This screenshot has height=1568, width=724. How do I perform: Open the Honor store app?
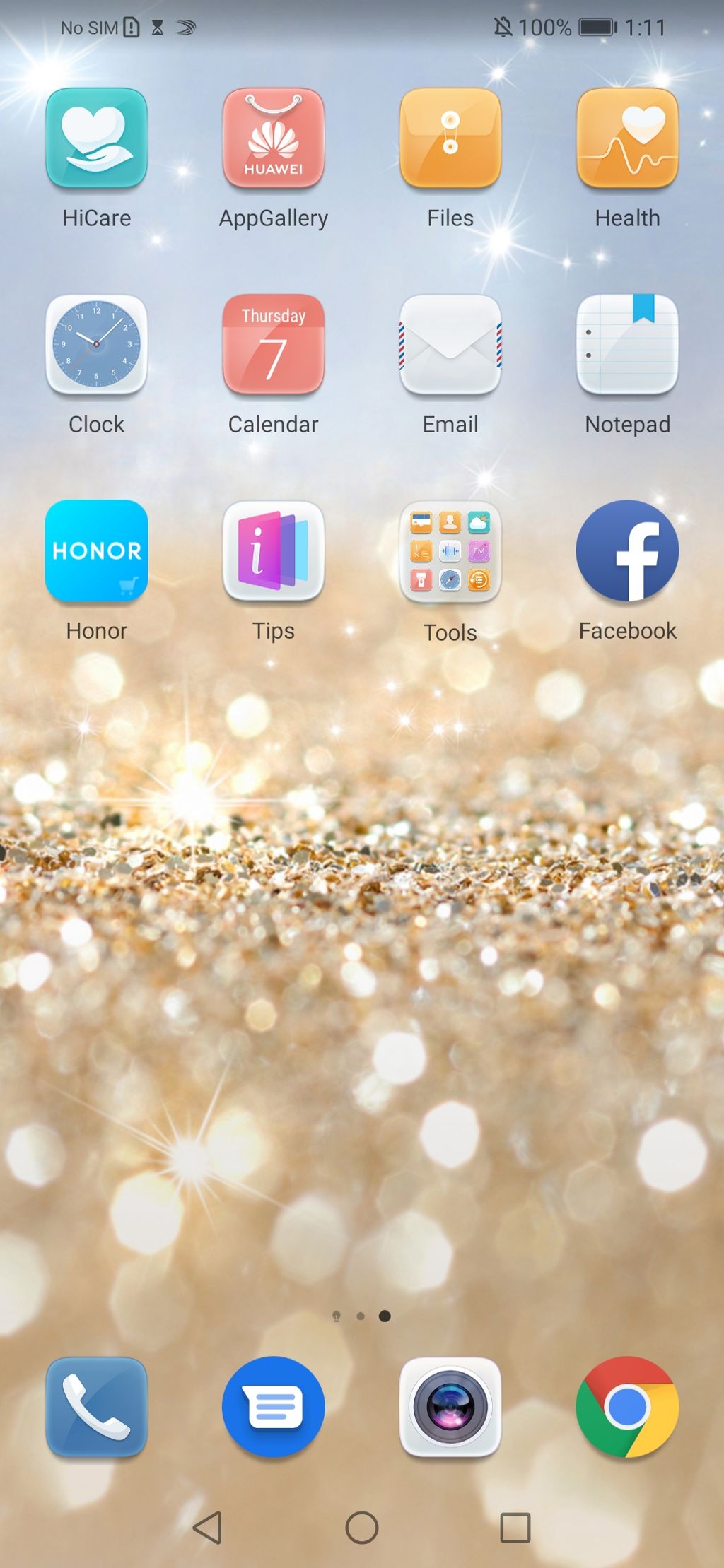pos(96,550)
